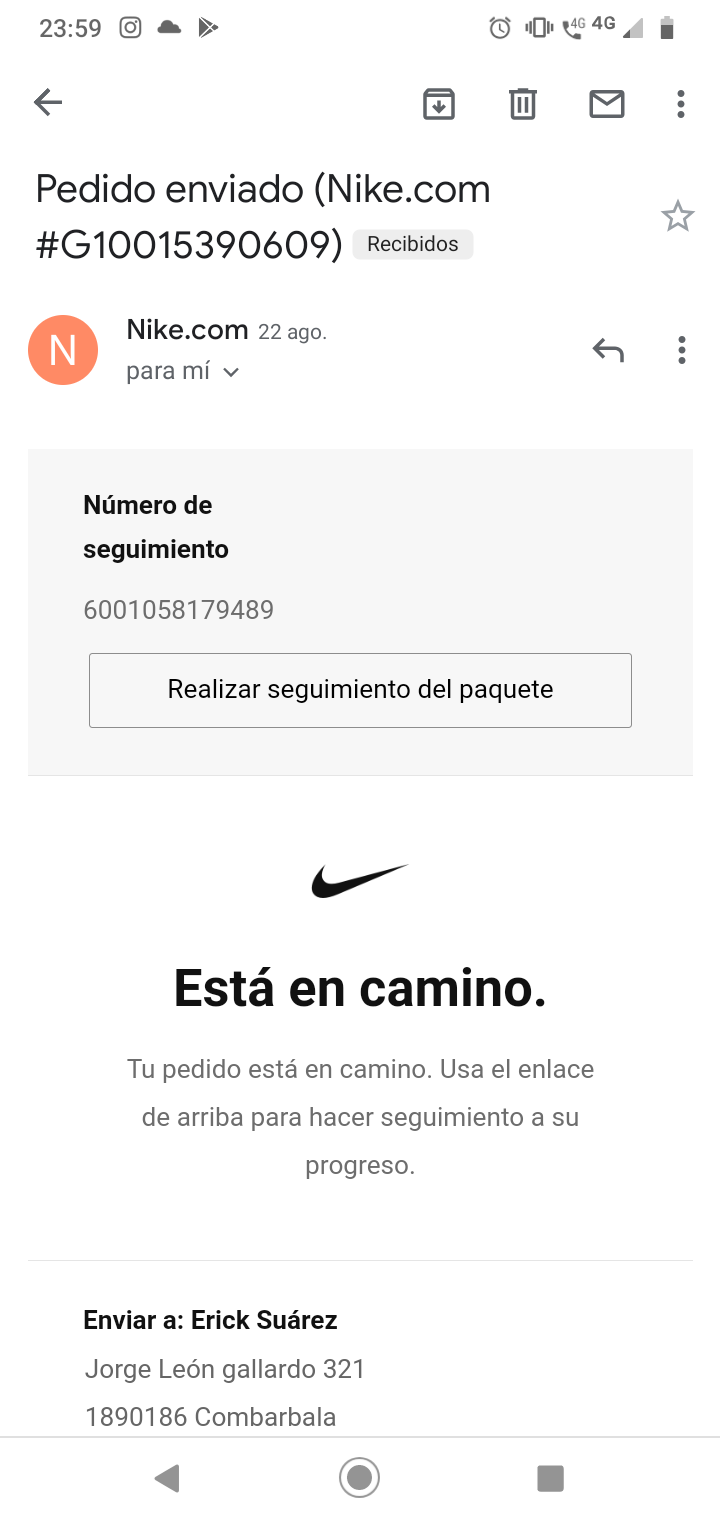Reply to Nike.com
Screen dimensions: 720x1520
(x=608, y=350)
